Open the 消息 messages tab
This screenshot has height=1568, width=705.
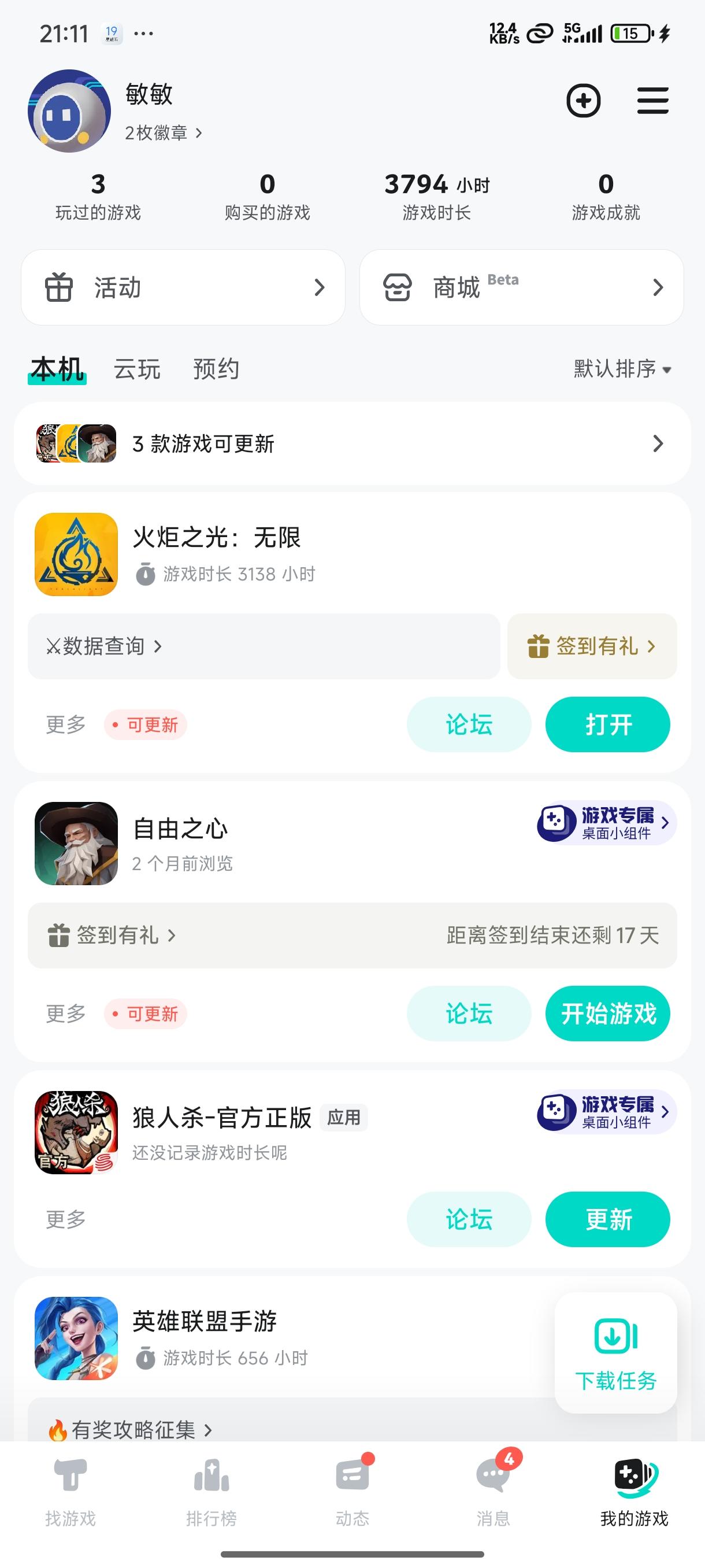[x=493, y=1491]
